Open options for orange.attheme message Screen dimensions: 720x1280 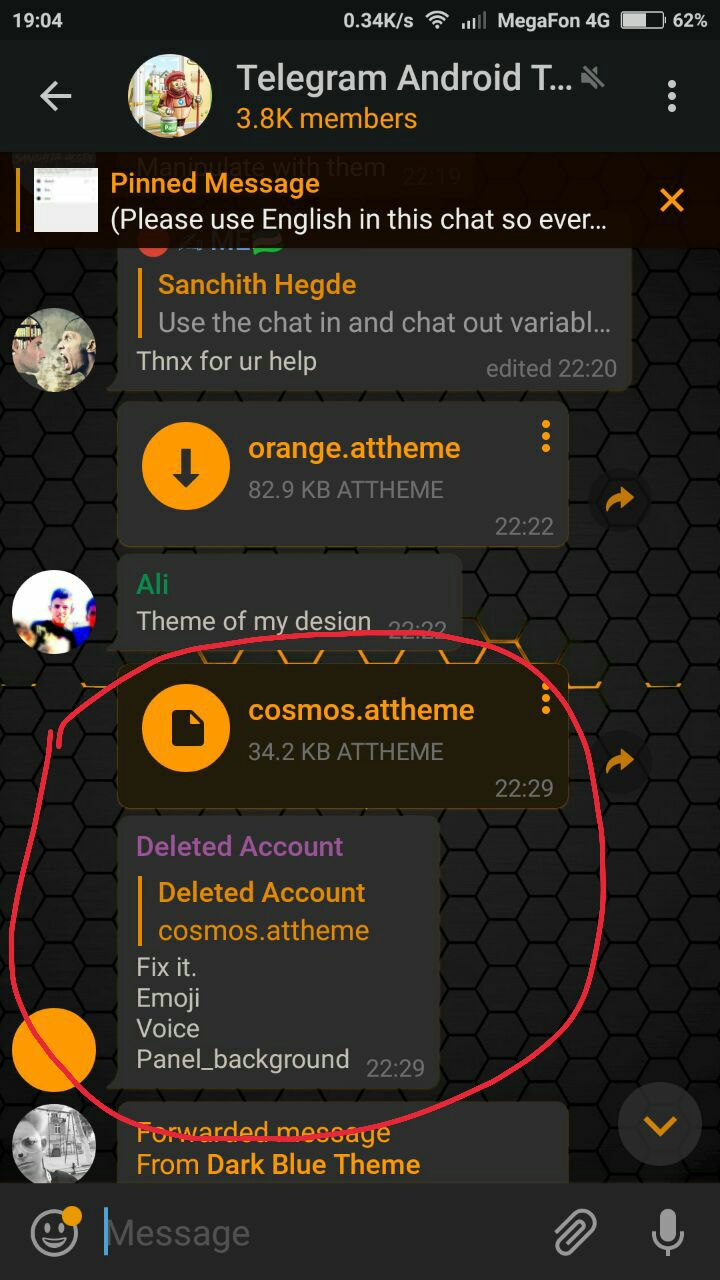click(546, 436)
